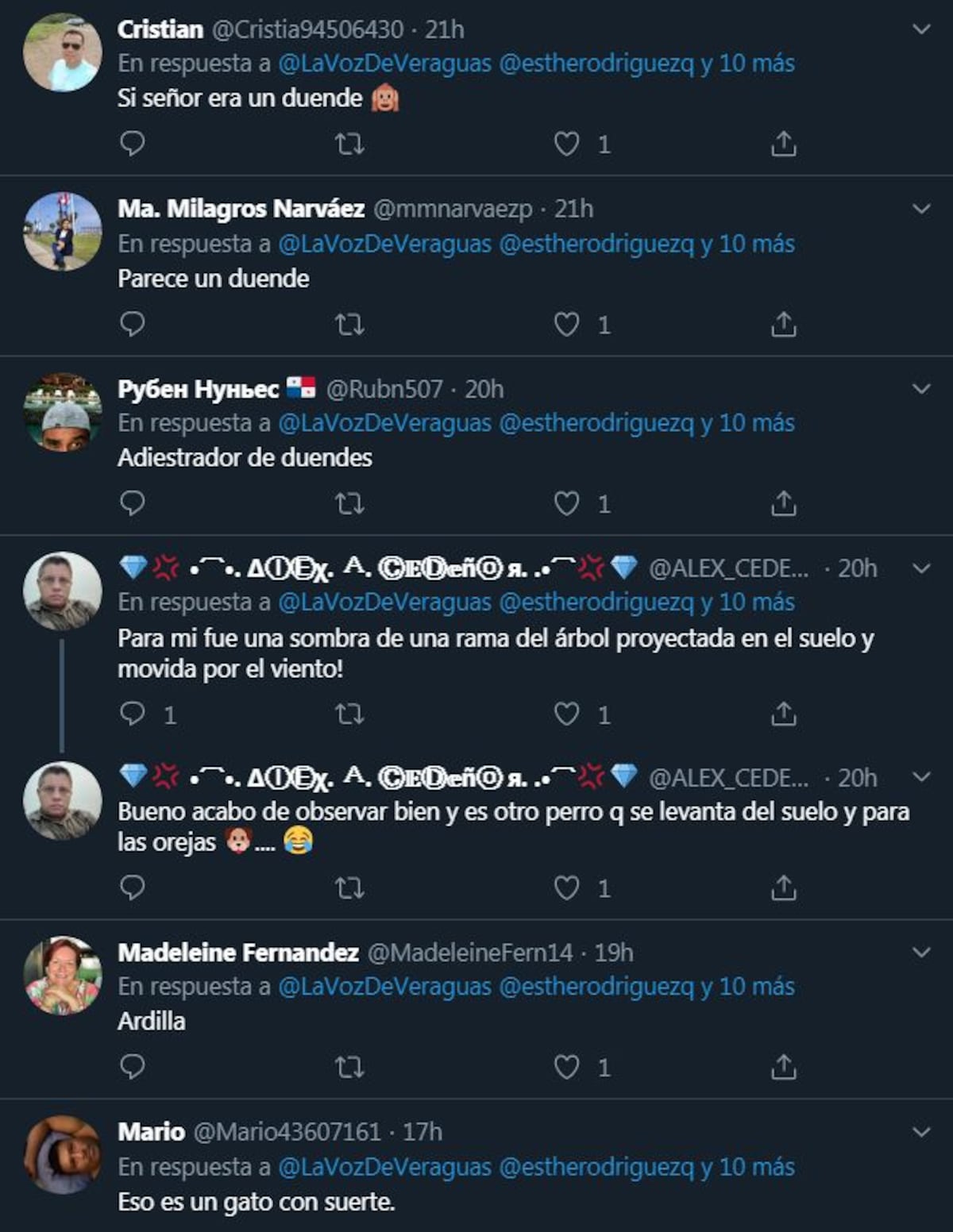Viewport: 953px width, 1232px height.
Task: Open @estherodriguezq link in Madeleine's tweet
Action: 596,987
